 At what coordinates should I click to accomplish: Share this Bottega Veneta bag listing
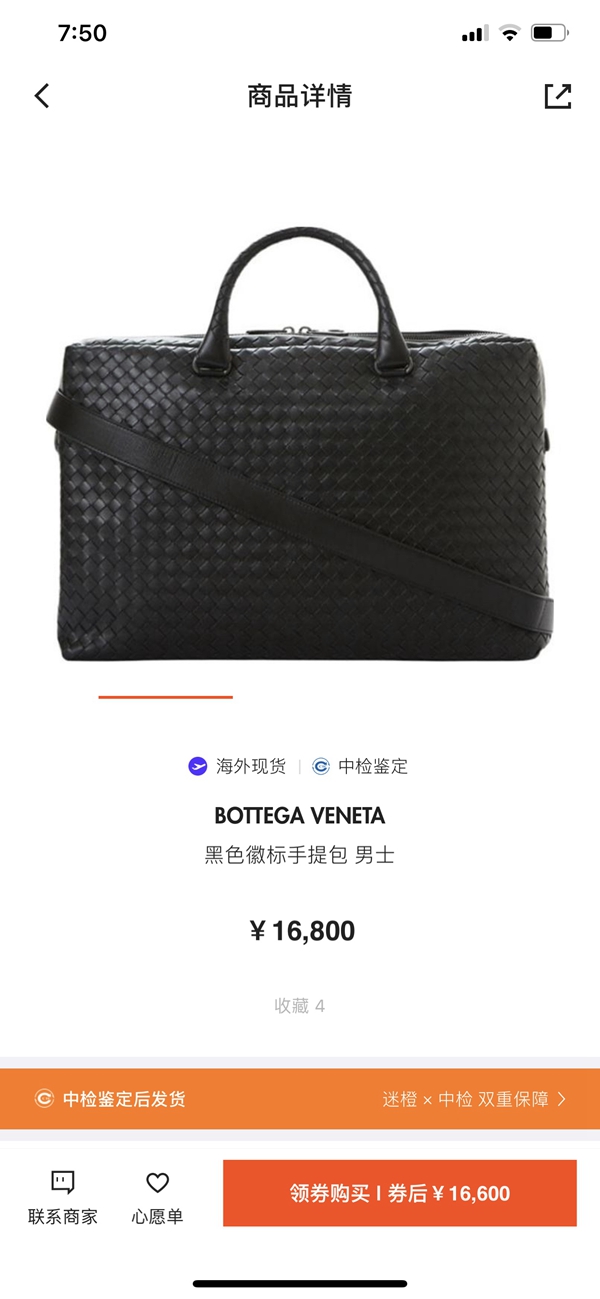[557, 96]
